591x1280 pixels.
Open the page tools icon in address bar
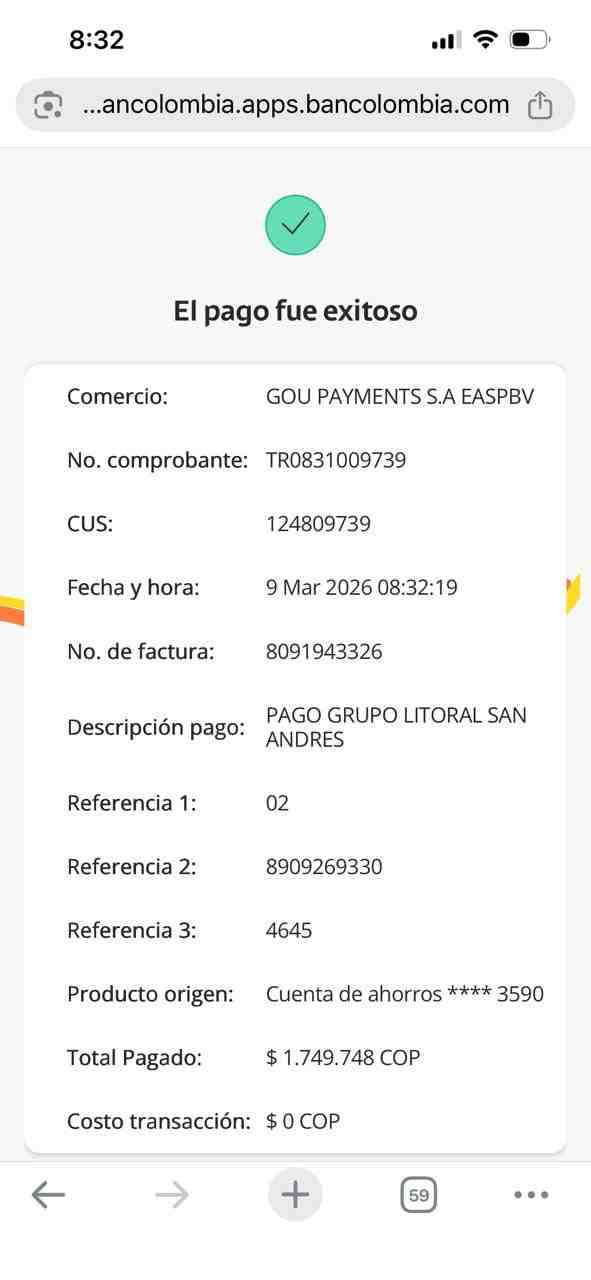[x=48, y=105]
